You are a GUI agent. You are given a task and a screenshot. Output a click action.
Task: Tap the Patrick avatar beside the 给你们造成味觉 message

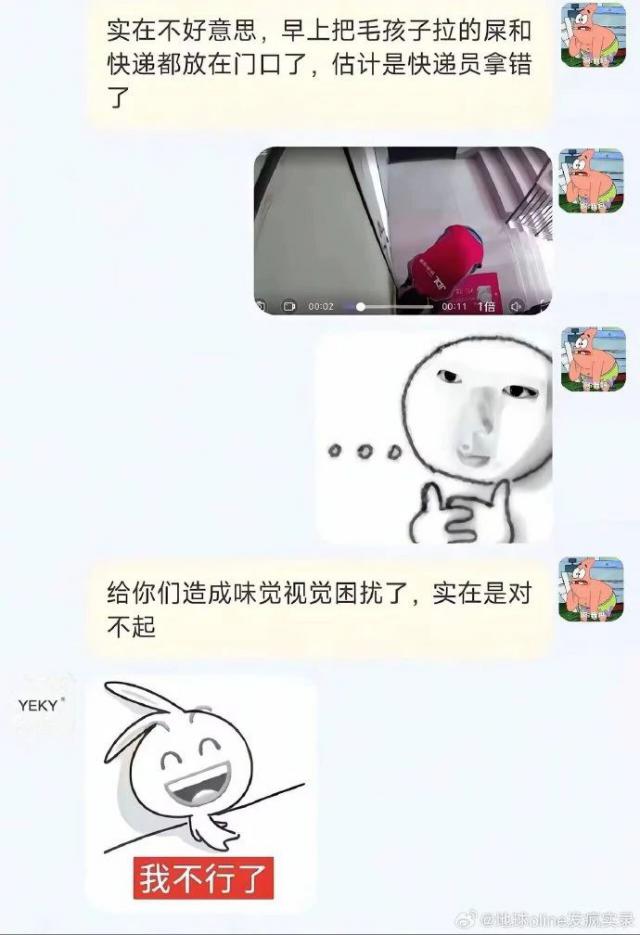pos(590,590)
